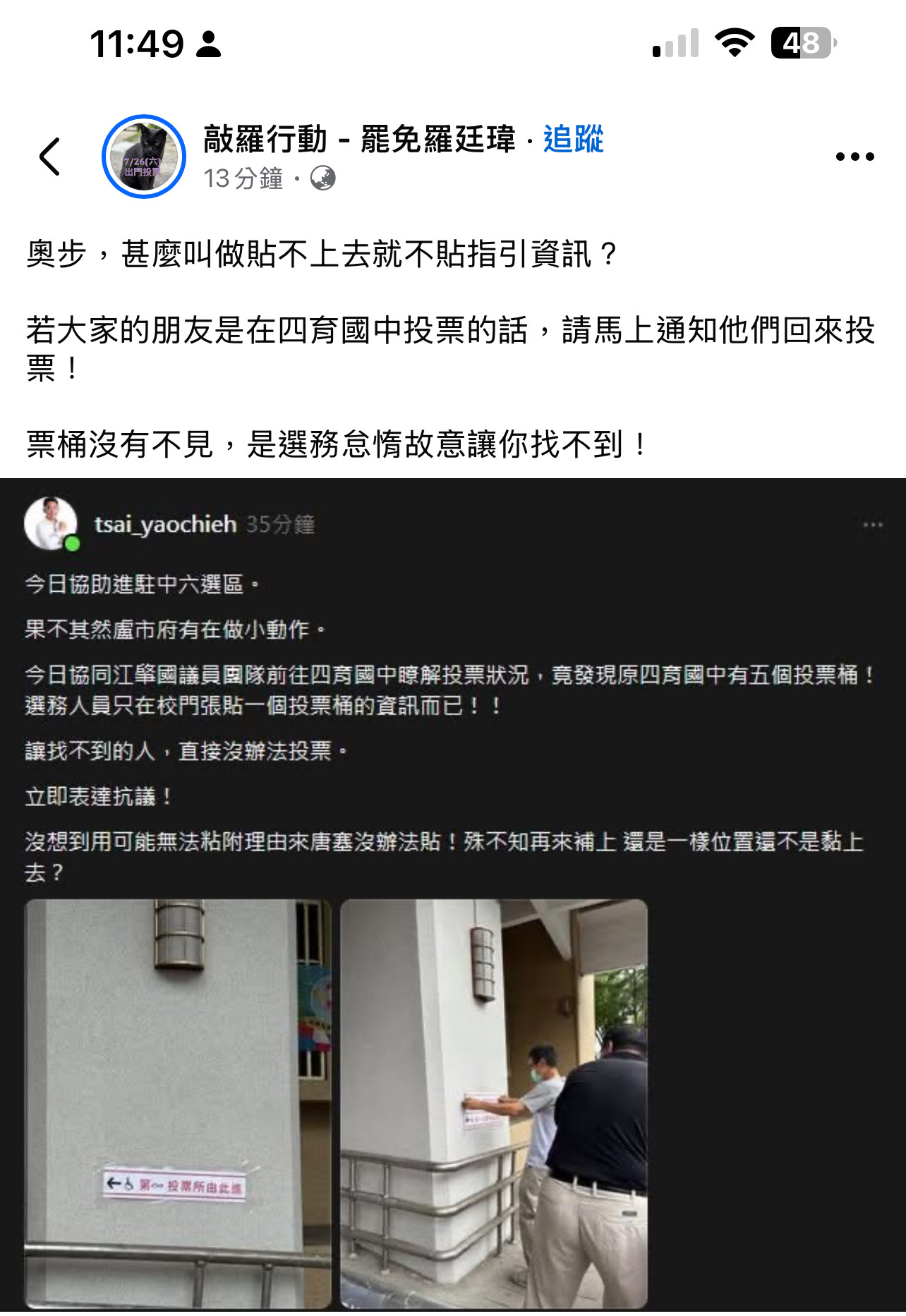Viewport: 906px width, 1316px height.
Task: Open the 敲羅行動 - 罷免羅廷瑋 page name
Action: 359,139
